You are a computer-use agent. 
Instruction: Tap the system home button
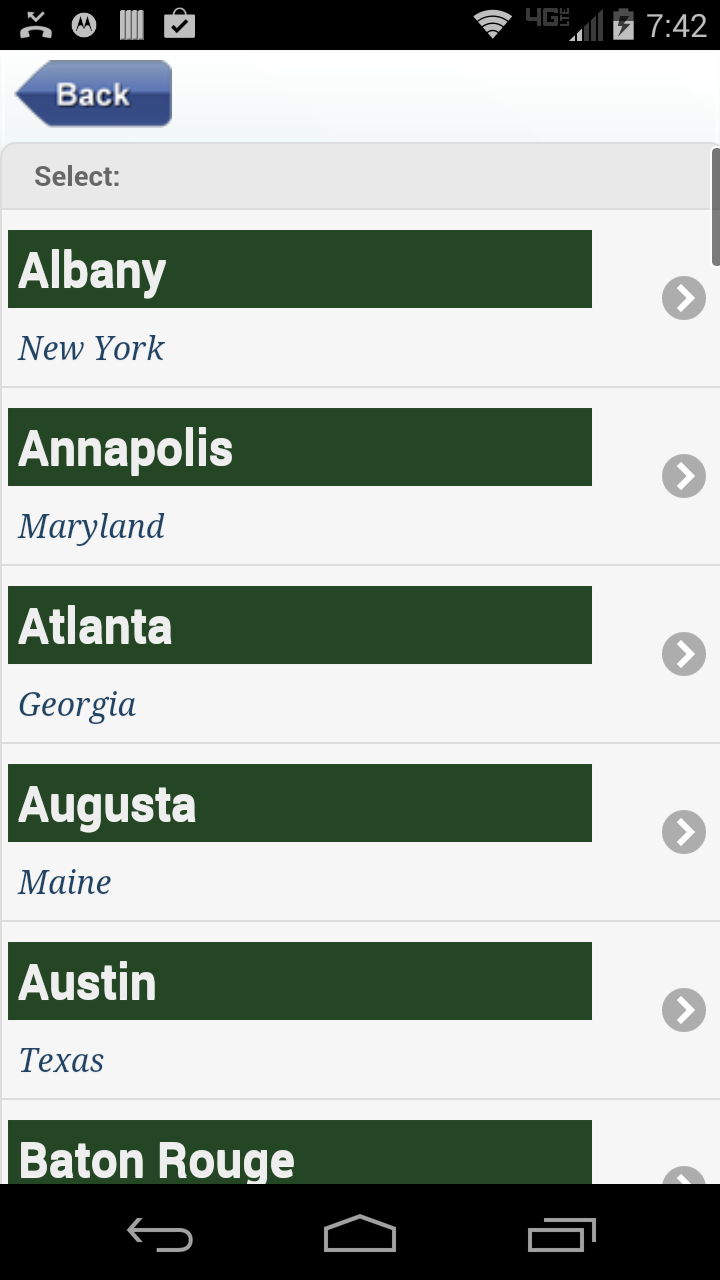360,1234
